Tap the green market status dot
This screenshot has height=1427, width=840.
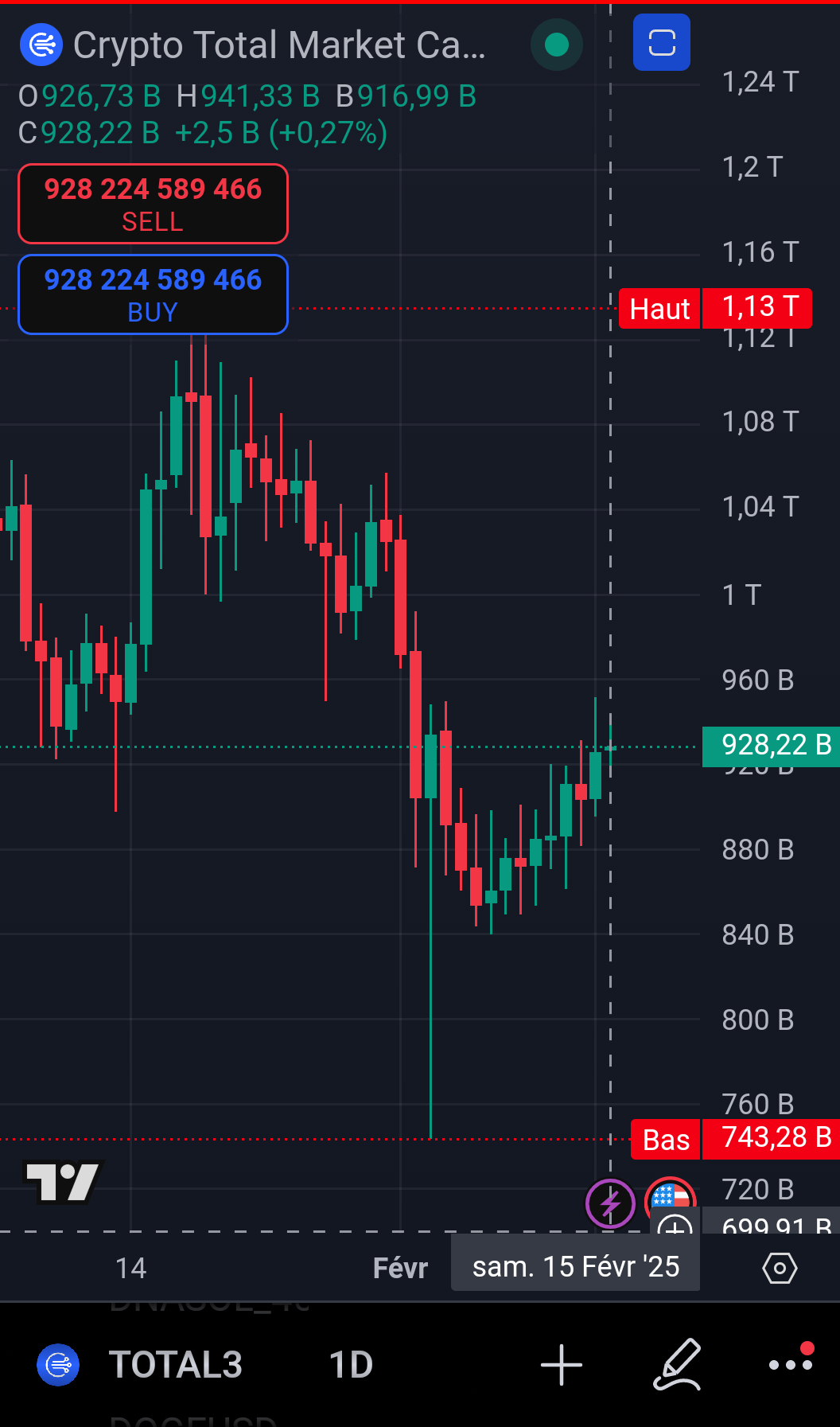click(557, 45)
